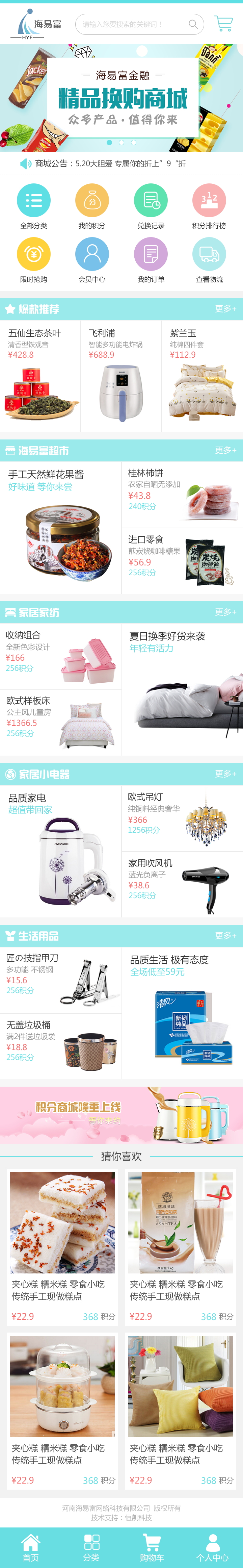The height and width of the screenshot is (1568, 243).
Task: Tap 更多+ in 家居家纺 section
Action: click(x=225, y=612)
